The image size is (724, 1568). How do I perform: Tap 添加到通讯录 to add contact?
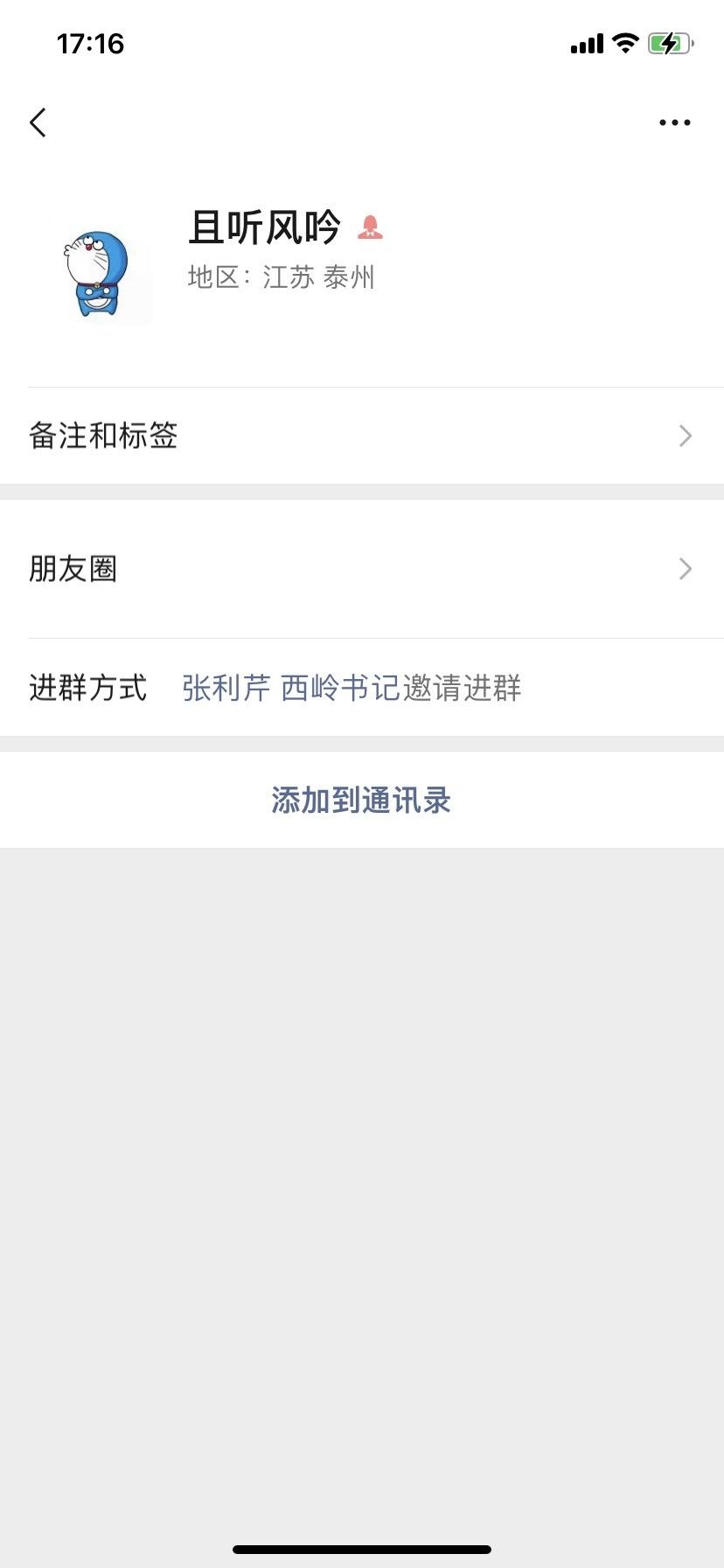pos(361,800)
